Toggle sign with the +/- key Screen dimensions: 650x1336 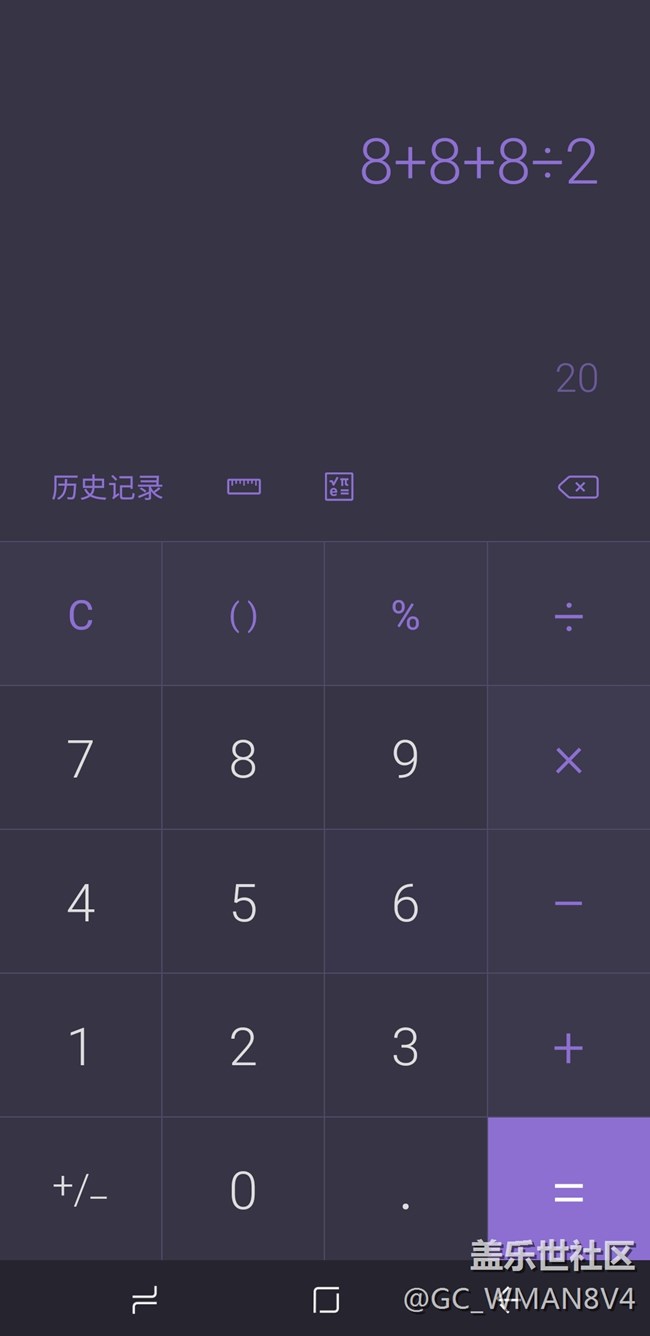(x=81, y=1189)
